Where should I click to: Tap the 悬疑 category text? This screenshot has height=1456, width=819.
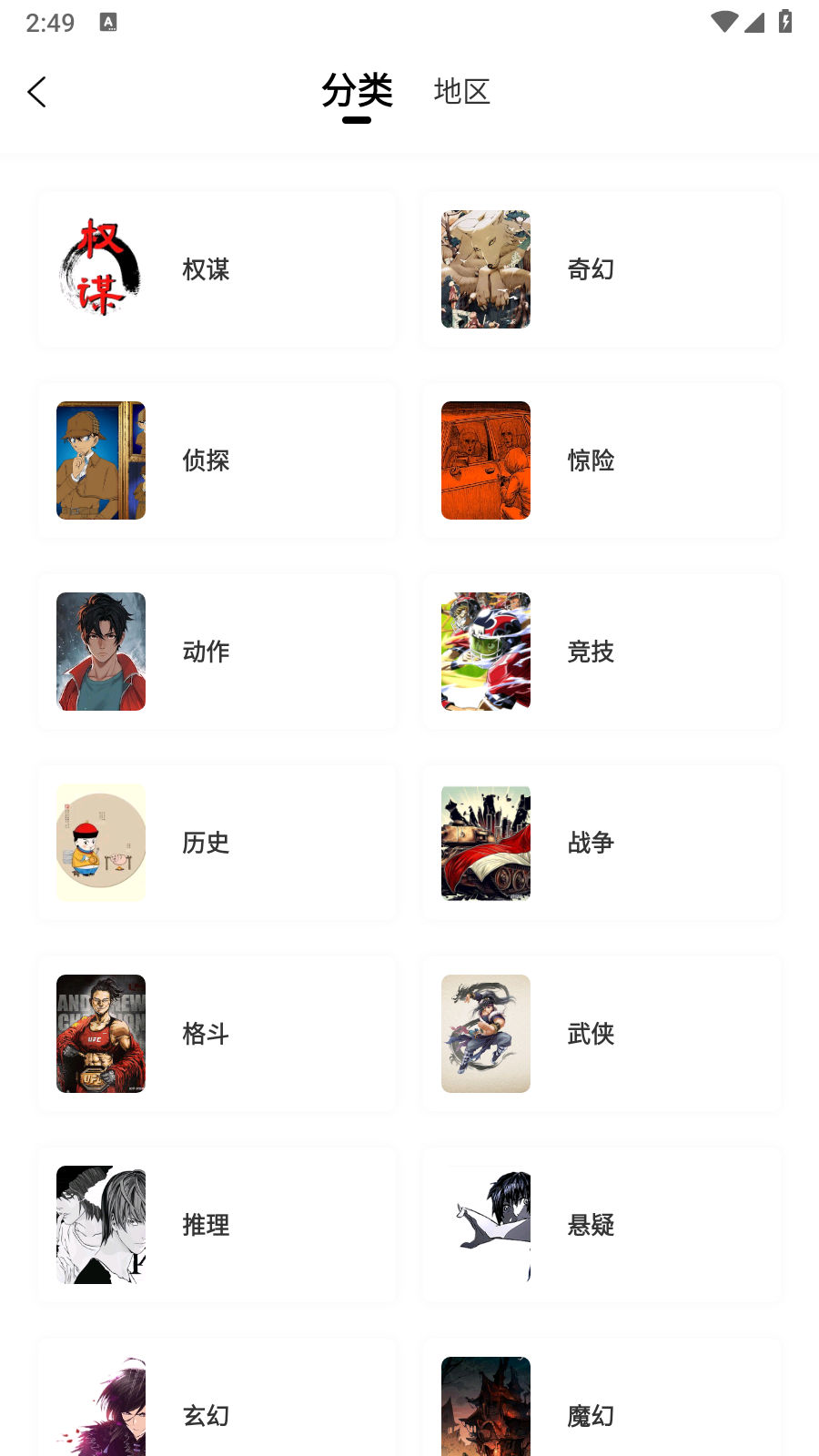click(590, 1225)
